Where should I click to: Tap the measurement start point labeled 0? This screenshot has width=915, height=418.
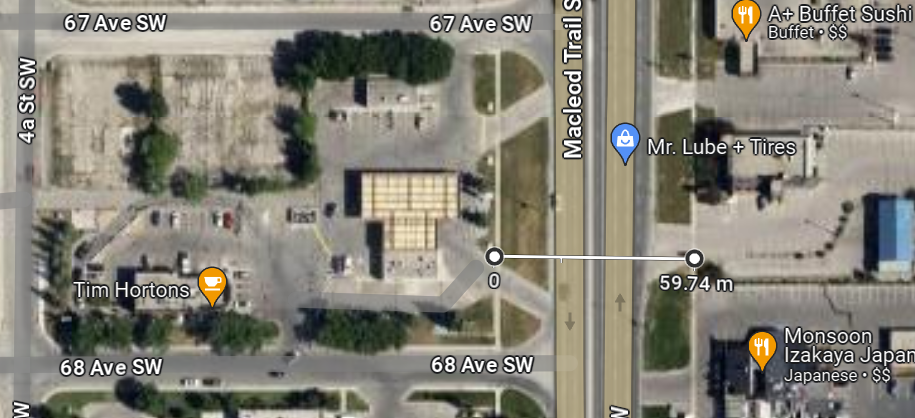pos(494,257)
